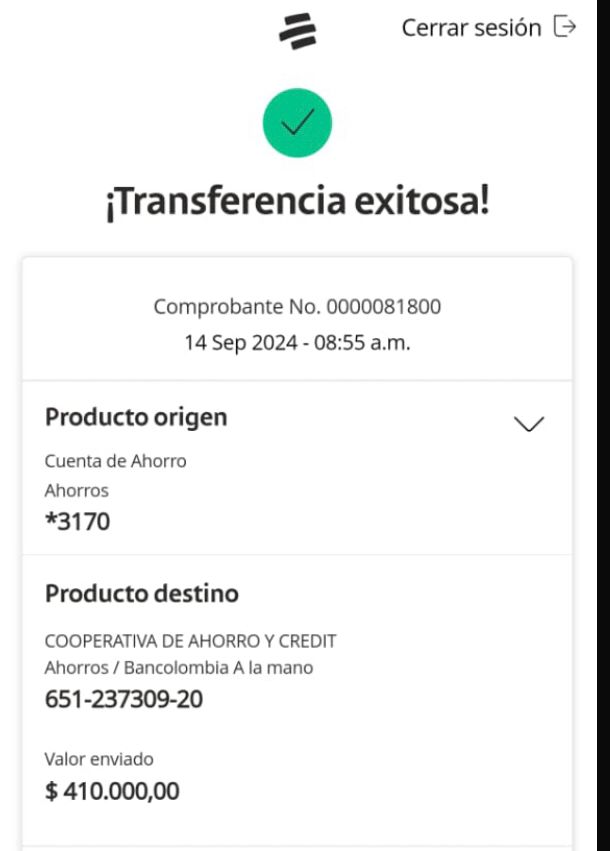Log out with Cerrar sesión

tap(487, 28)
